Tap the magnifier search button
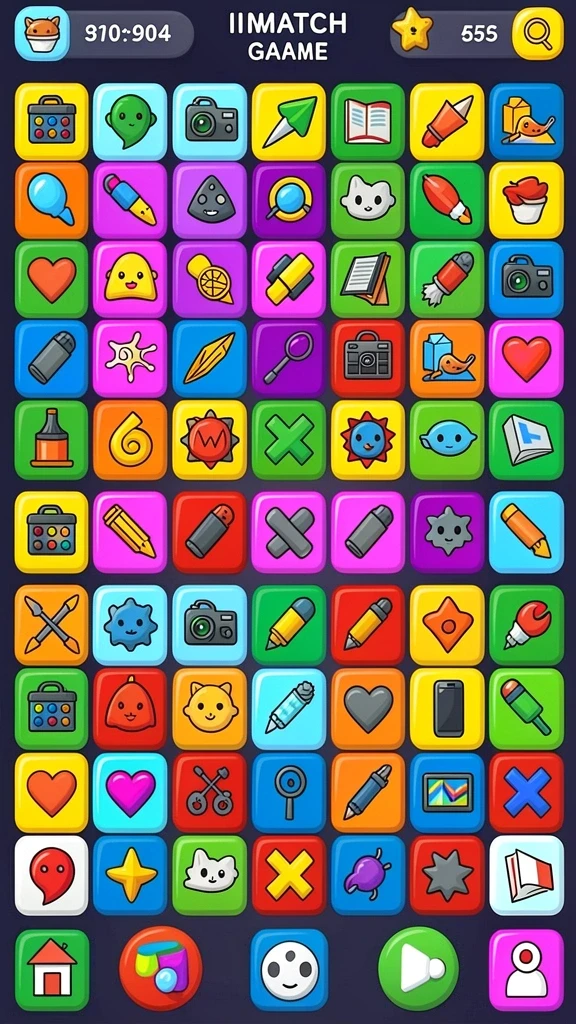This screenshot has height=1024, width=576. pyautogui.click(x=537, y=33)
